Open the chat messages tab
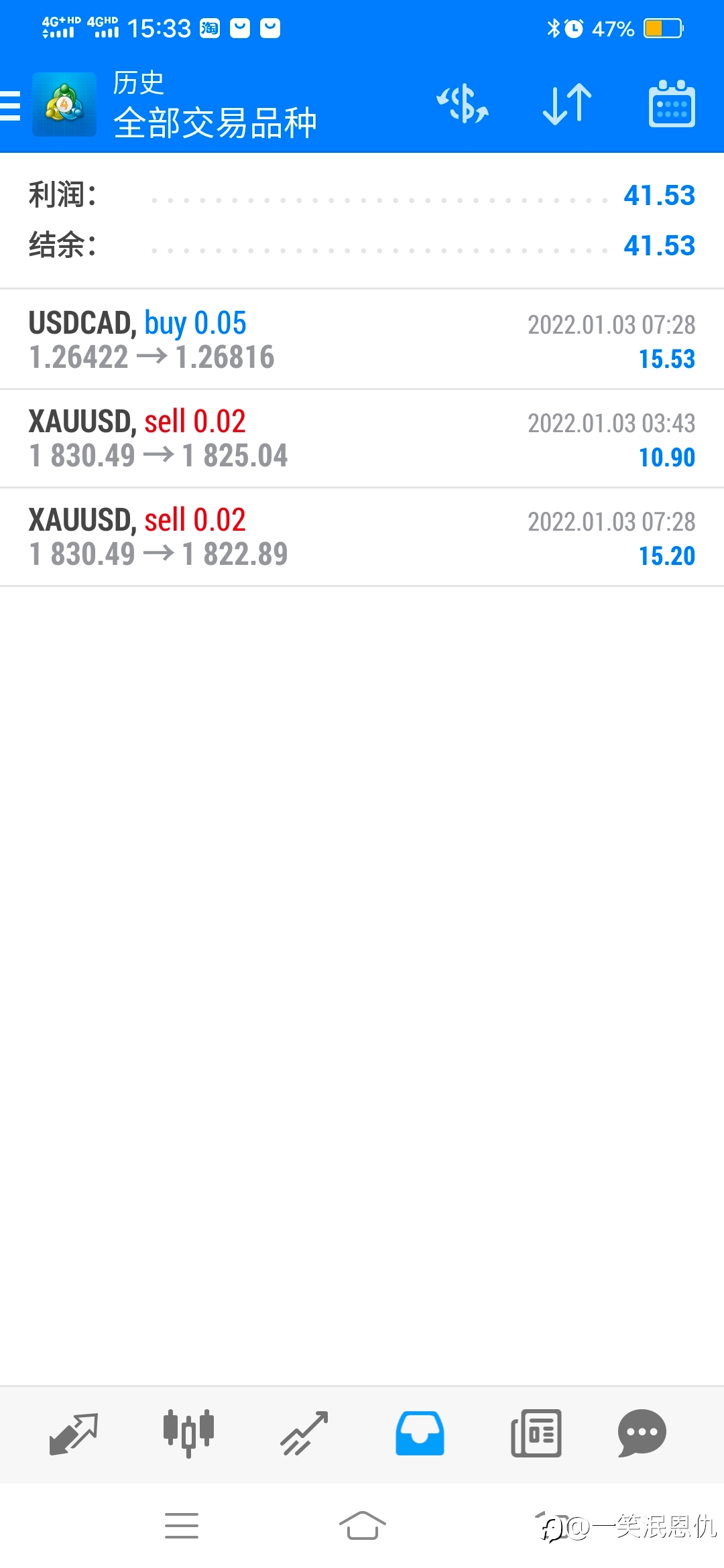 pos(642,1434)
